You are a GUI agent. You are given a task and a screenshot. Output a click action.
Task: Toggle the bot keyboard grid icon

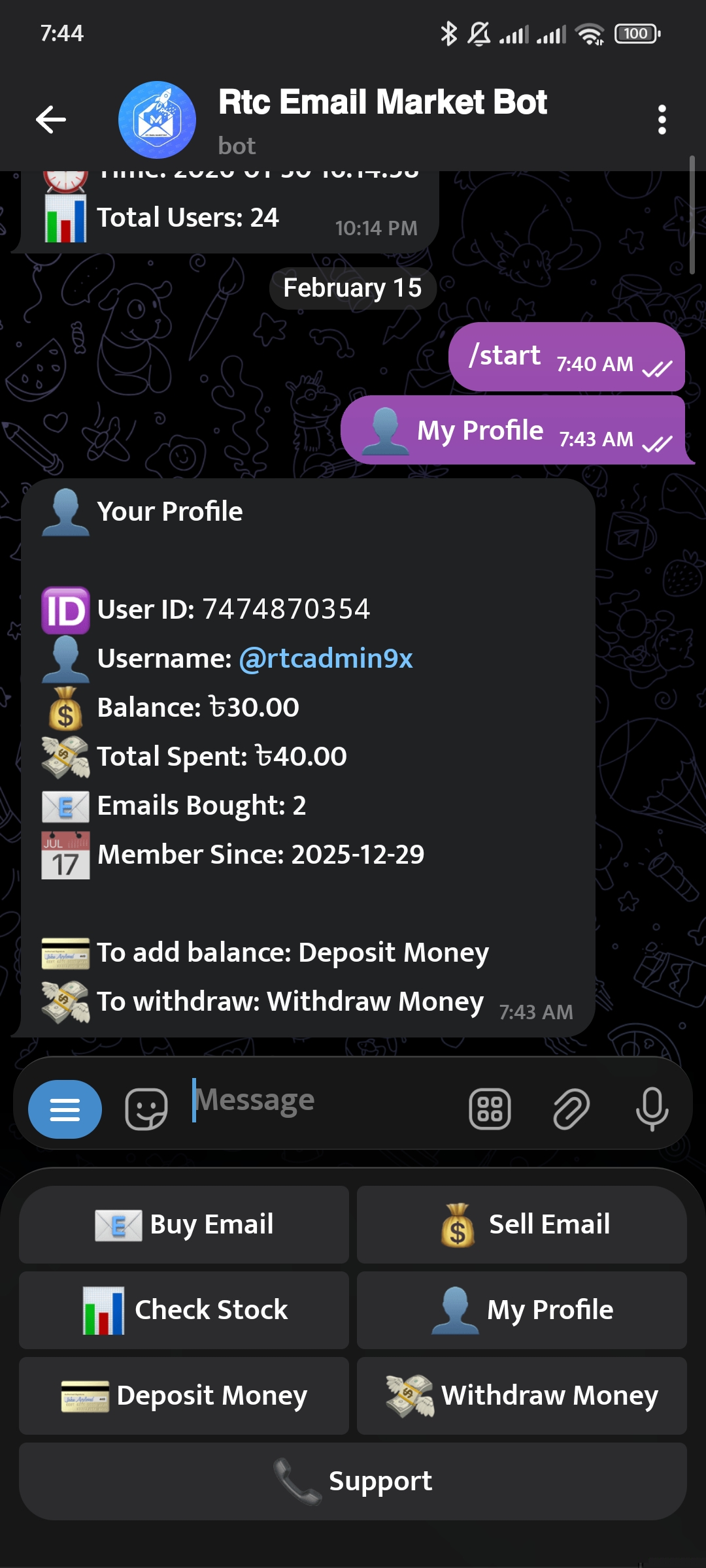point(490,1109)
